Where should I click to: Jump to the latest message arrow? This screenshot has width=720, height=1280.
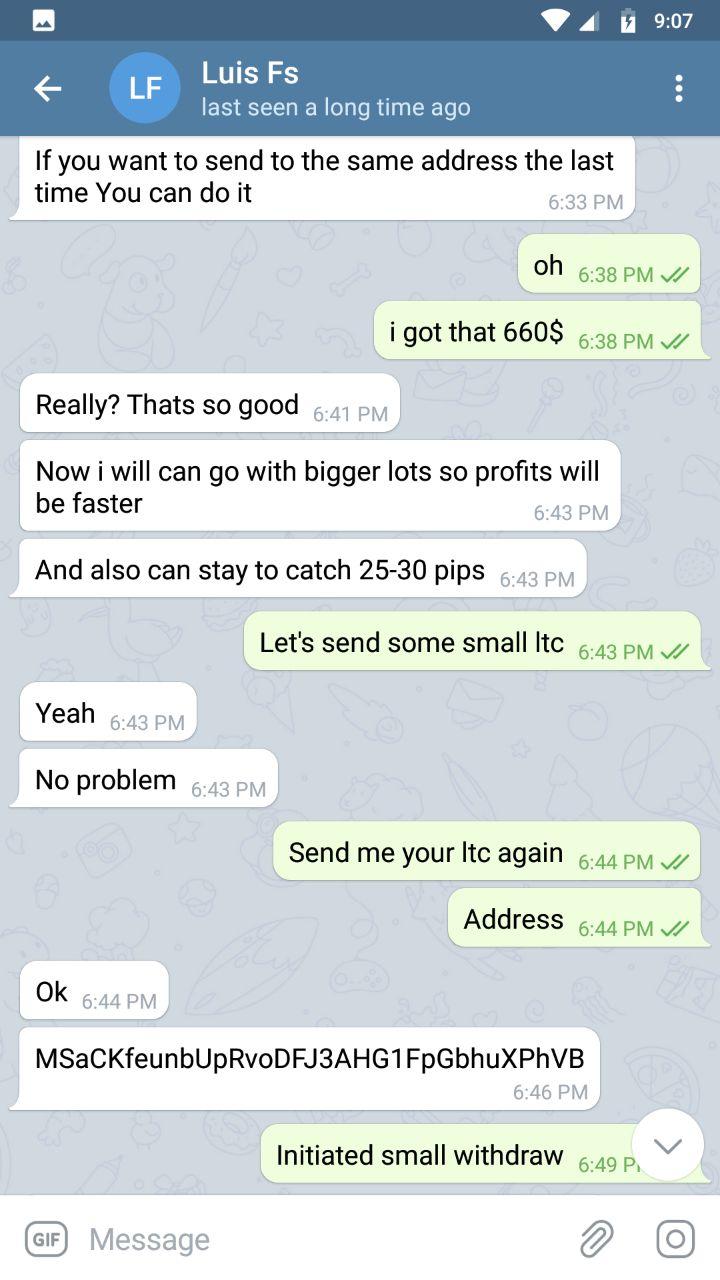point(667,1145)
